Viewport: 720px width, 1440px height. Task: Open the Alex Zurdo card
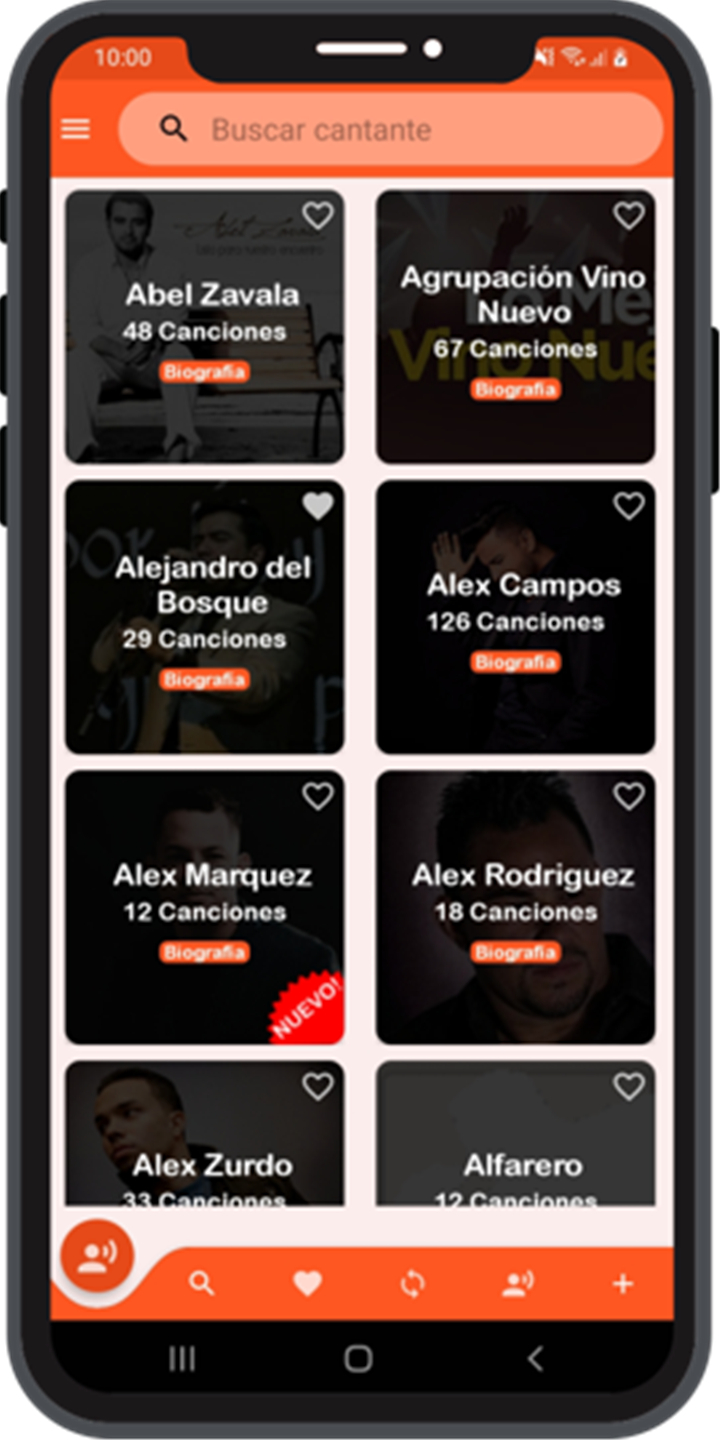click(205, 1133)
